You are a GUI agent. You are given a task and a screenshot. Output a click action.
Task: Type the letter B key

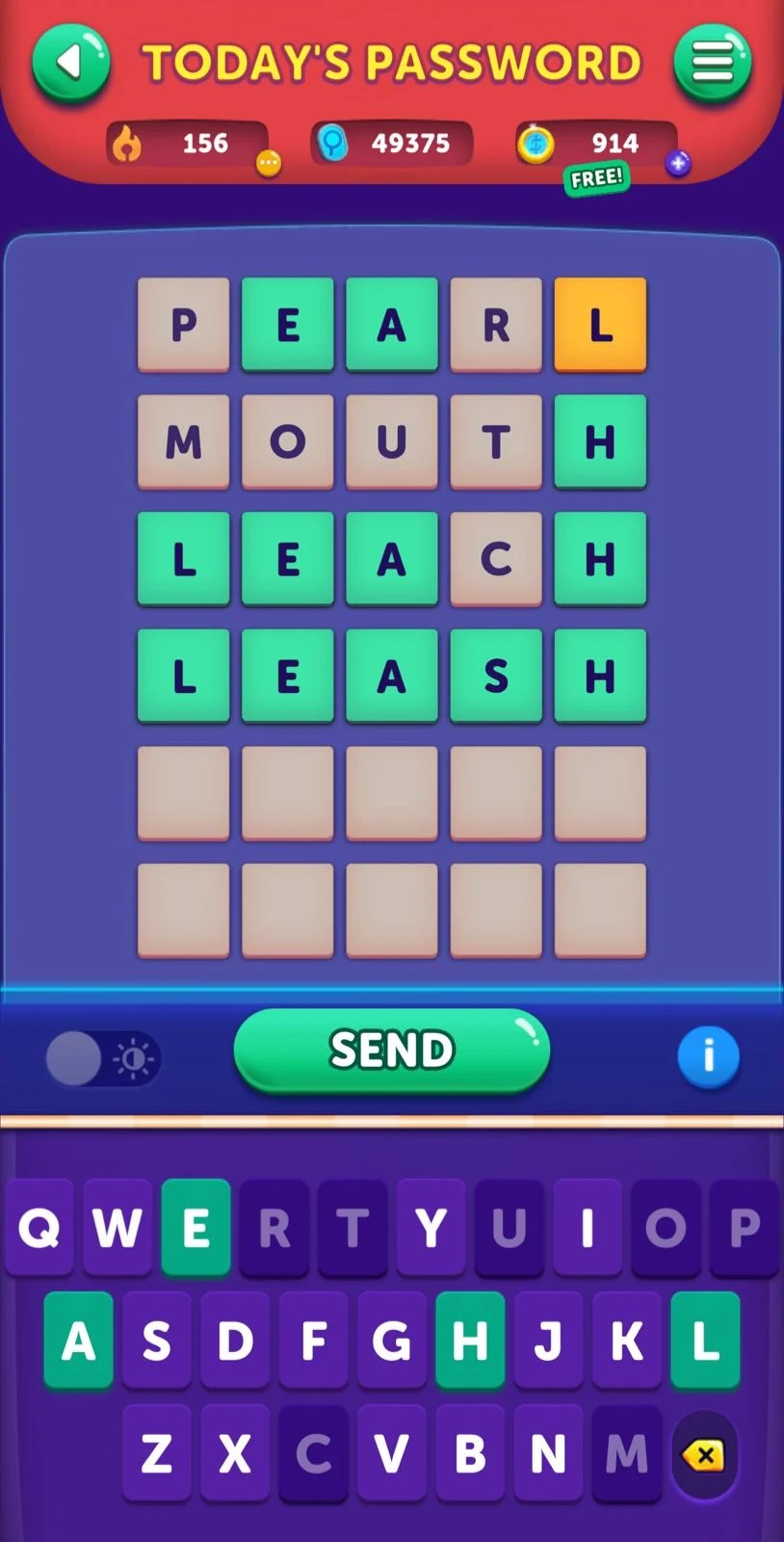coord(470,1454)
